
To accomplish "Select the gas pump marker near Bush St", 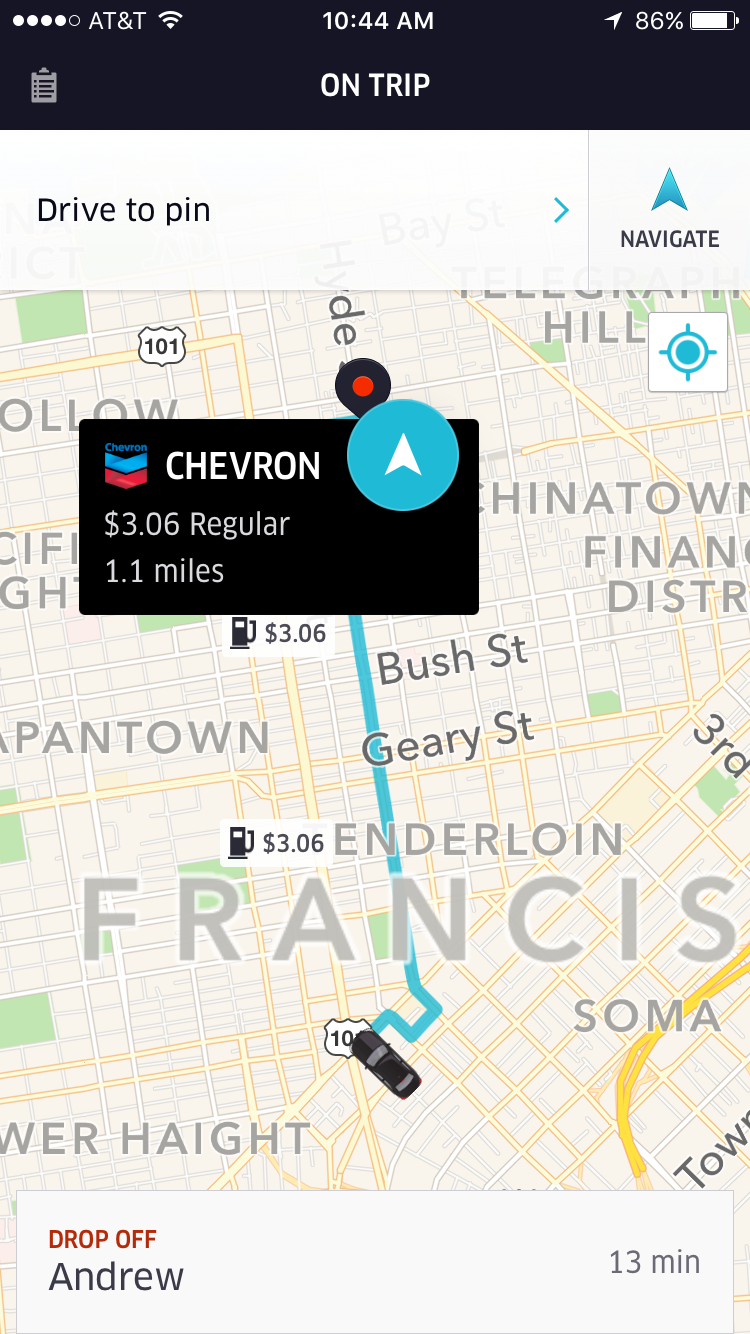I will [x=279, y=633].
